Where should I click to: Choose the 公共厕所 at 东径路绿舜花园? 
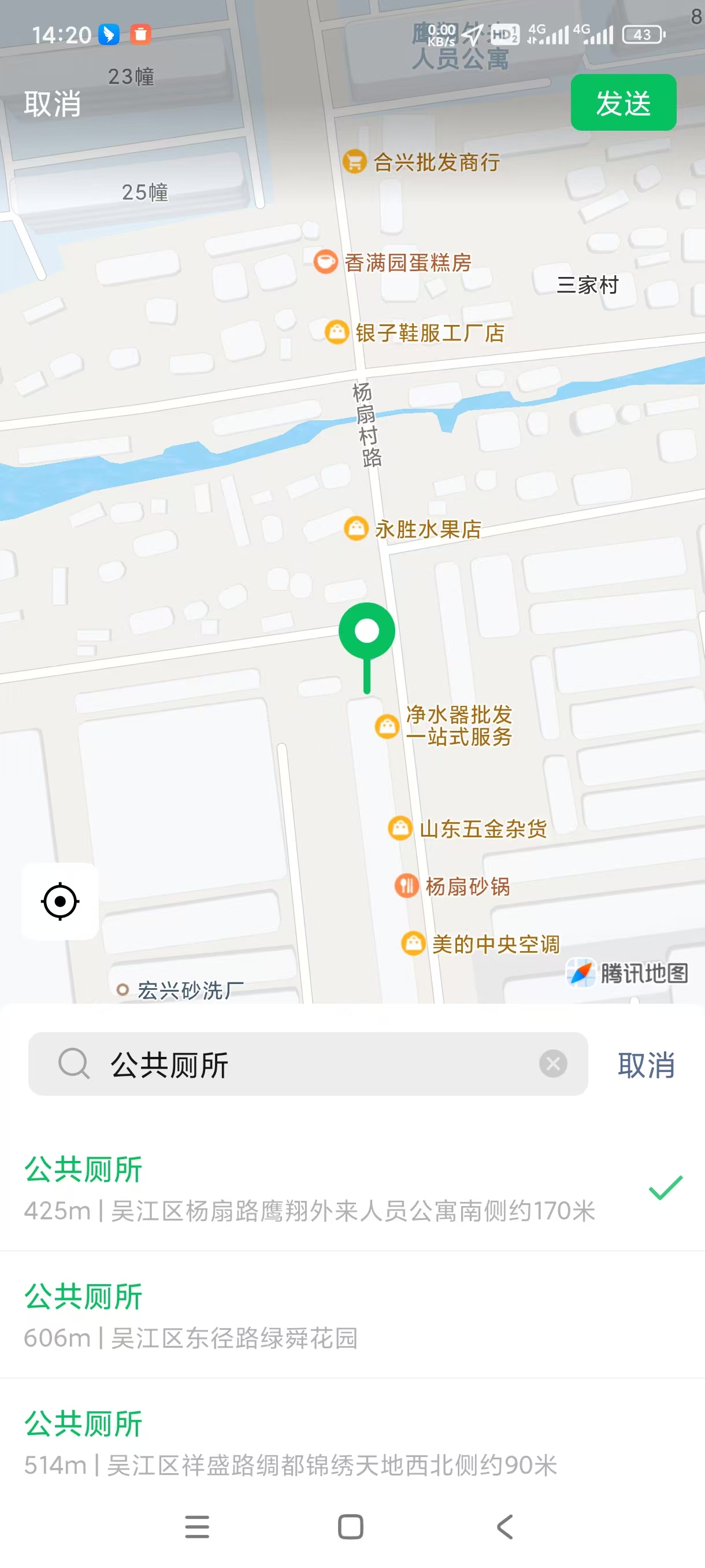(310, 1315)
